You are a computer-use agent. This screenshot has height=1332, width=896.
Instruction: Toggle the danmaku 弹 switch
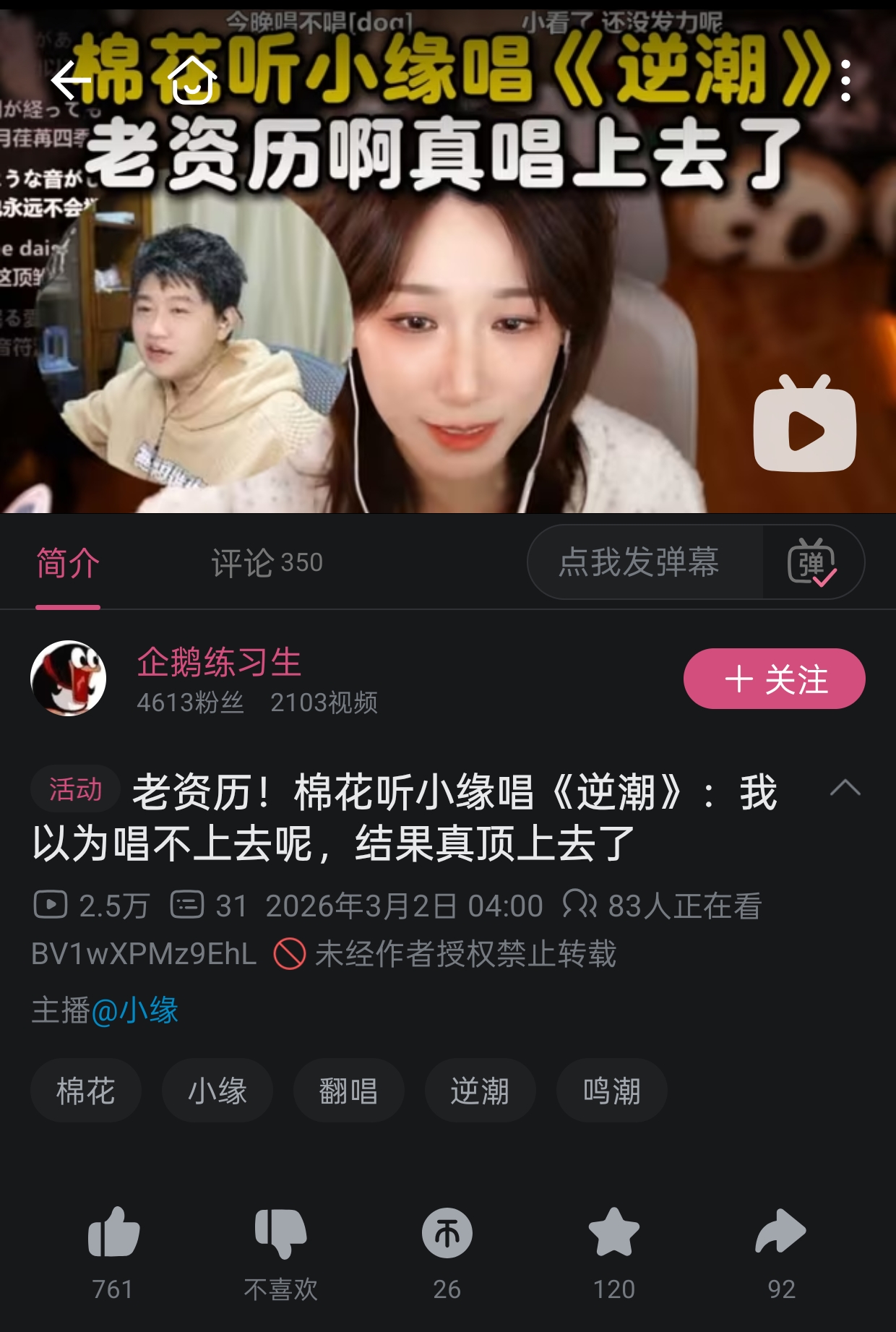[x=812, y=562]
